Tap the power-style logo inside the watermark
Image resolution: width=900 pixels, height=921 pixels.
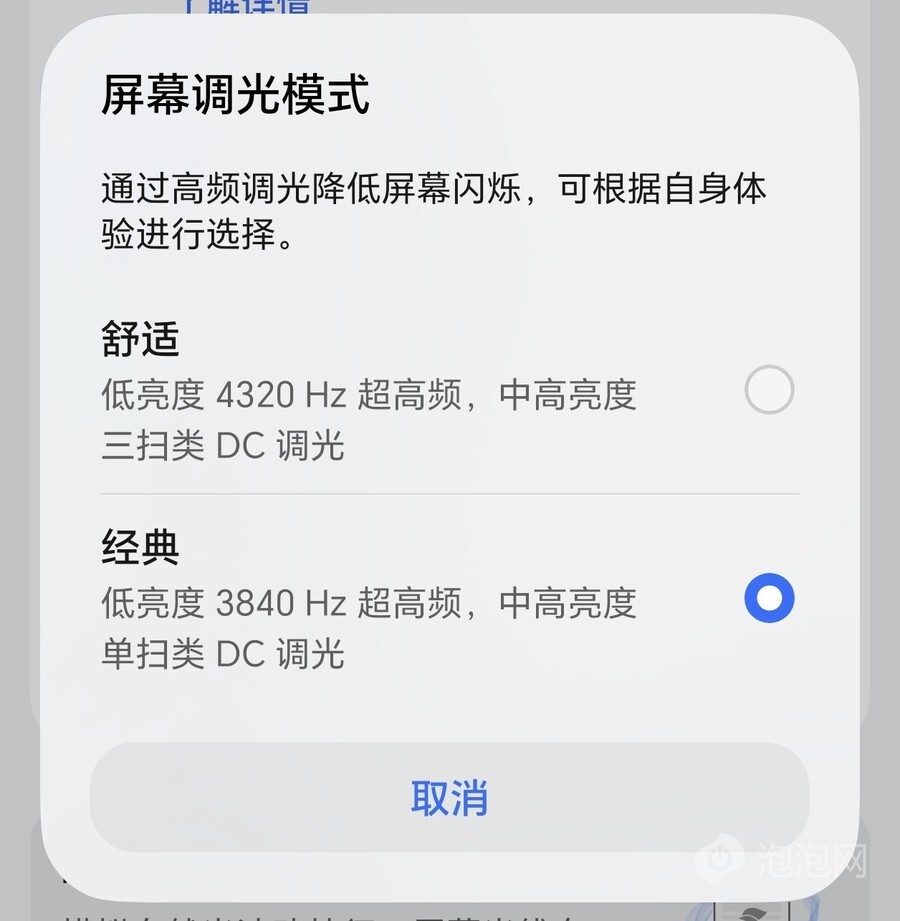(x=718, y=860)
